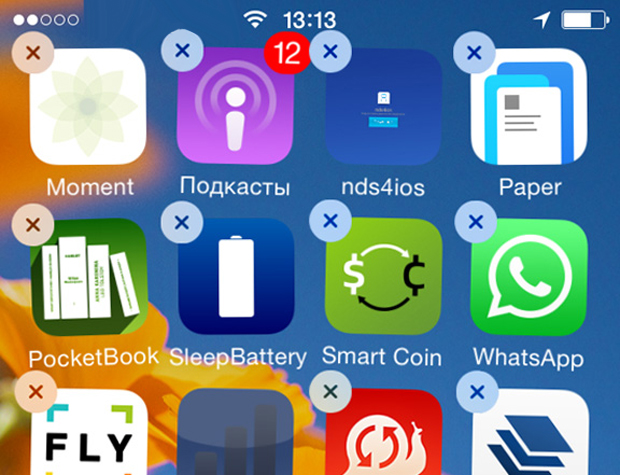Open WhatsApp messenger

(x=529, y=277)
